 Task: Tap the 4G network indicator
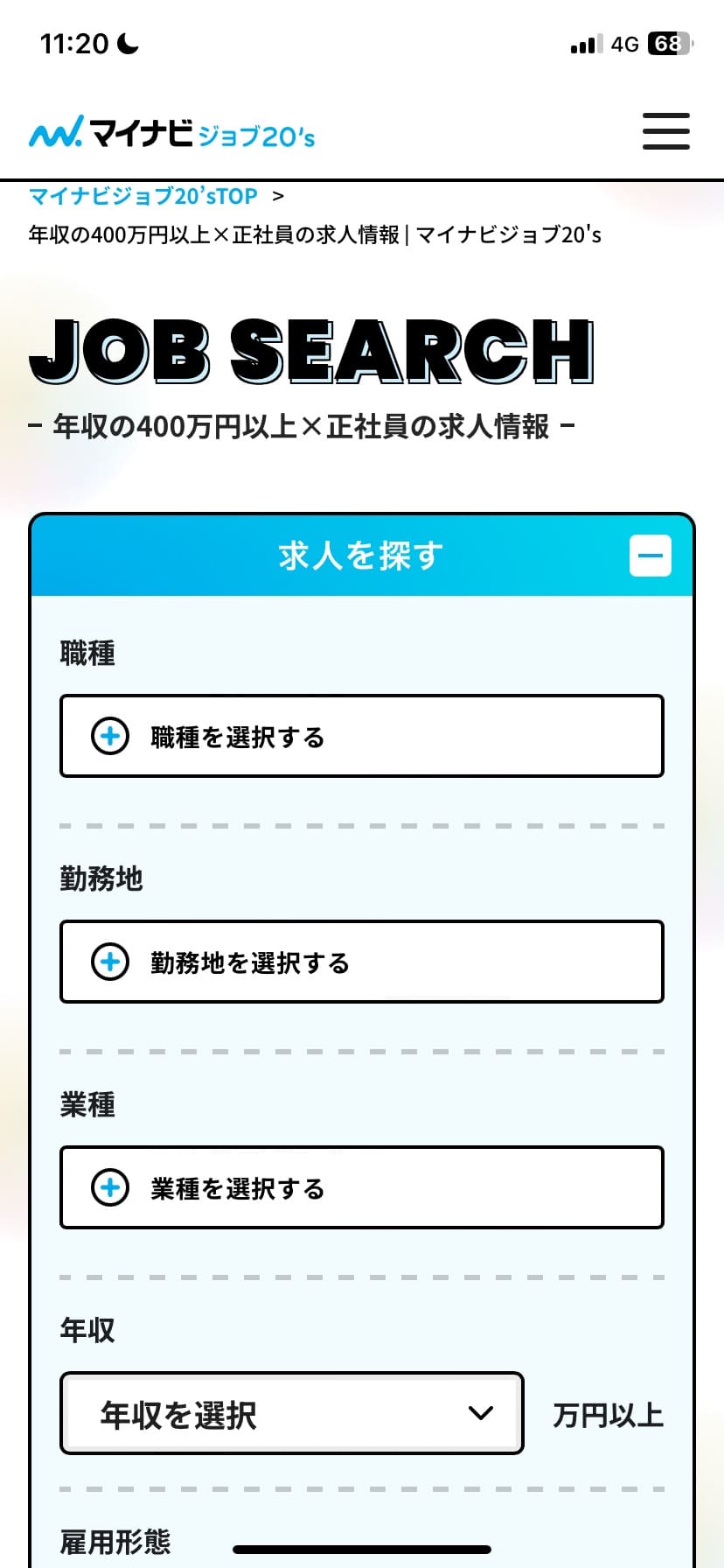pos(623,44)
